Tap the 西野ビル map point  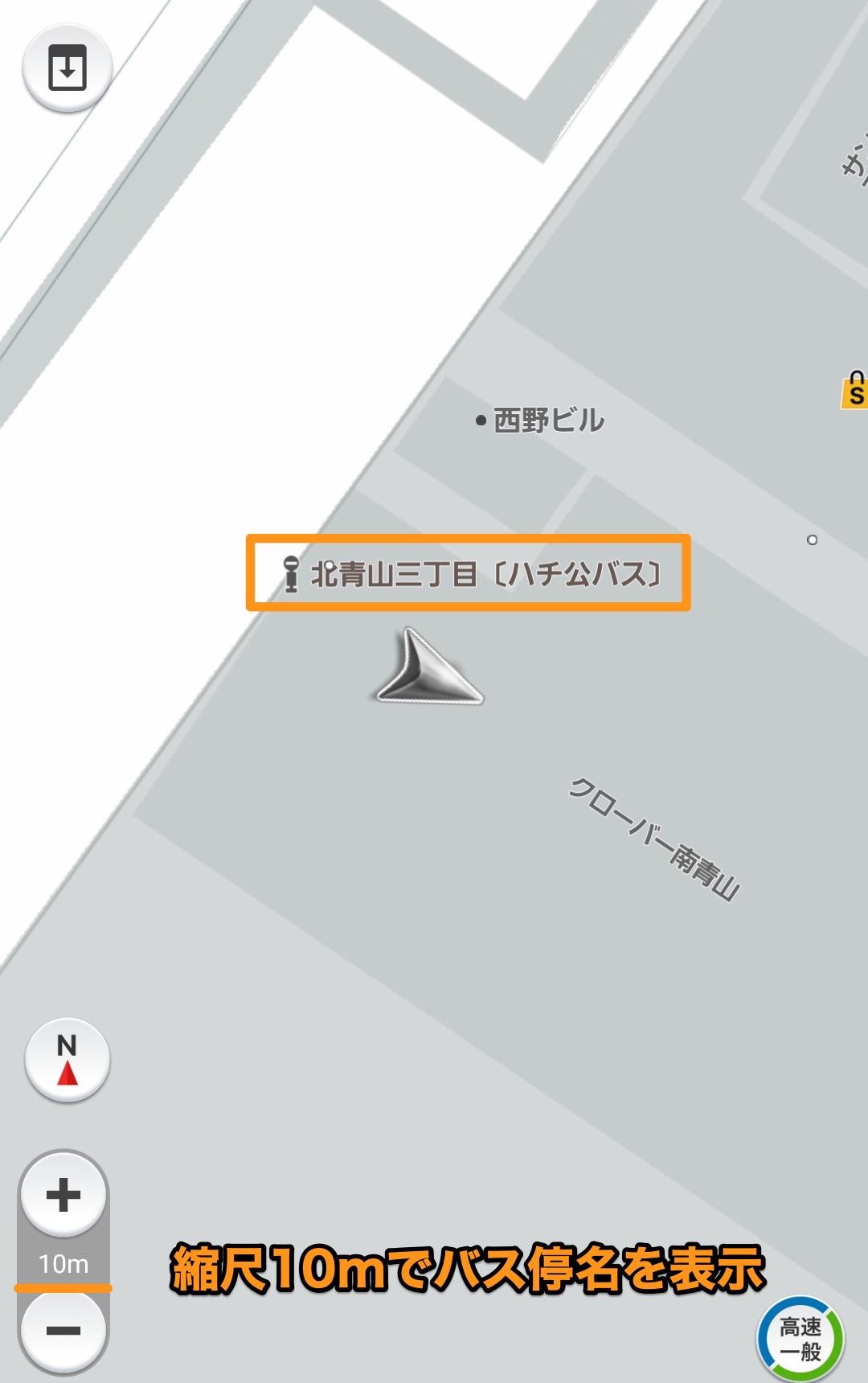tap(540, 420)
